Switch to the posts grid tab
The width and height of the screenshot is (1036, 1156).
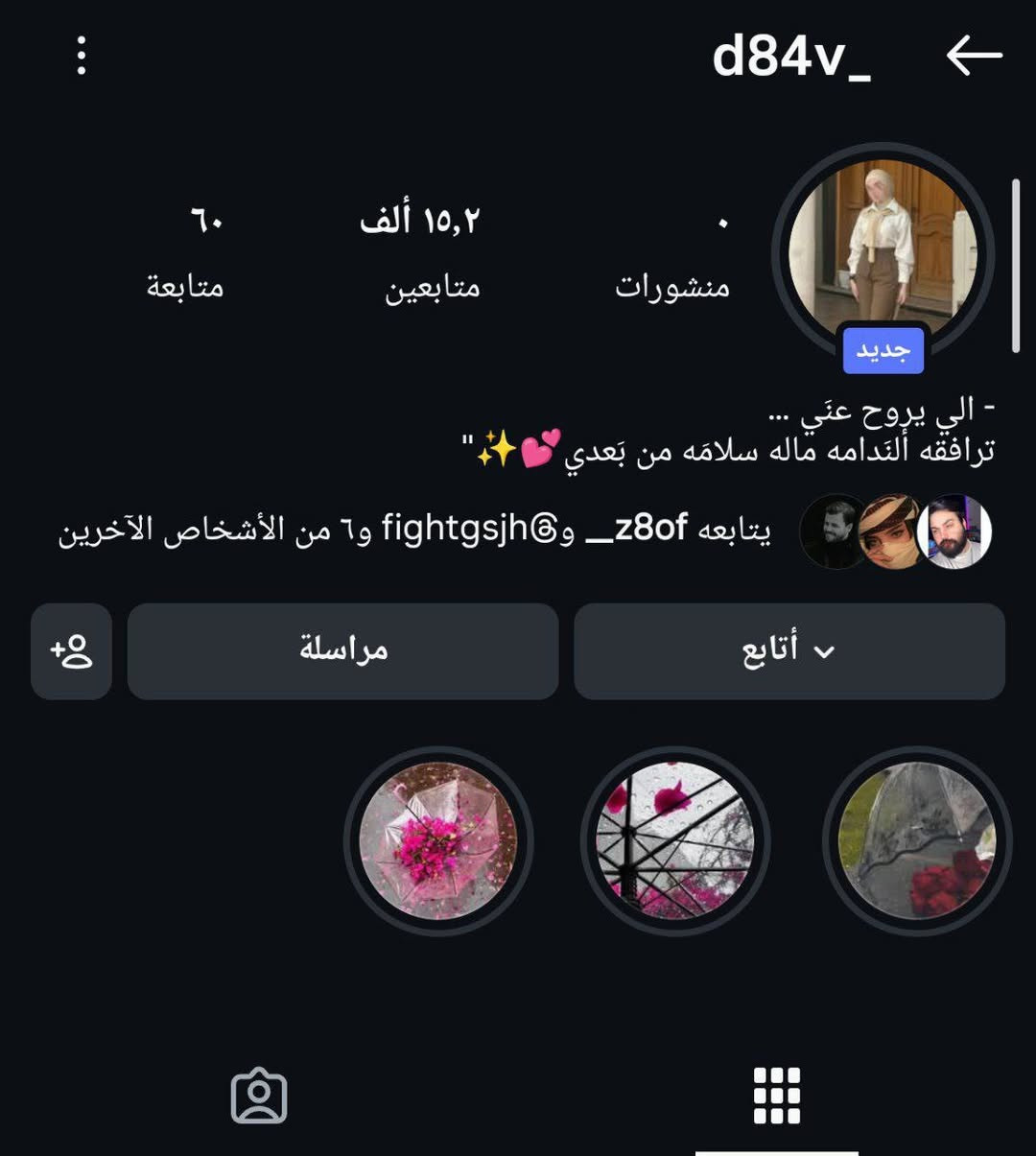[x=776, y=1096]
